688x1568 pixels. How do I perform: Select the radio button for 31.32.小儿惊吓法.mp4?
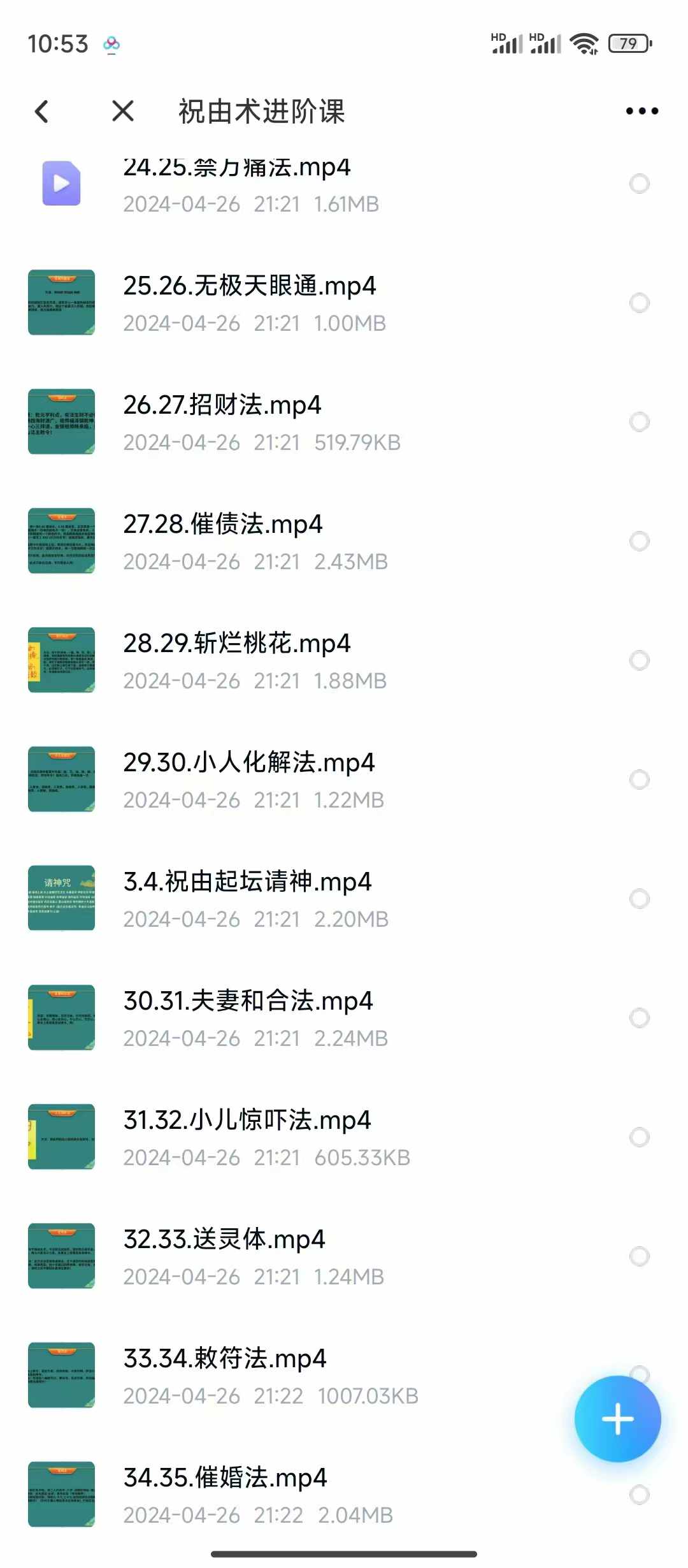tap(639, 1137)
